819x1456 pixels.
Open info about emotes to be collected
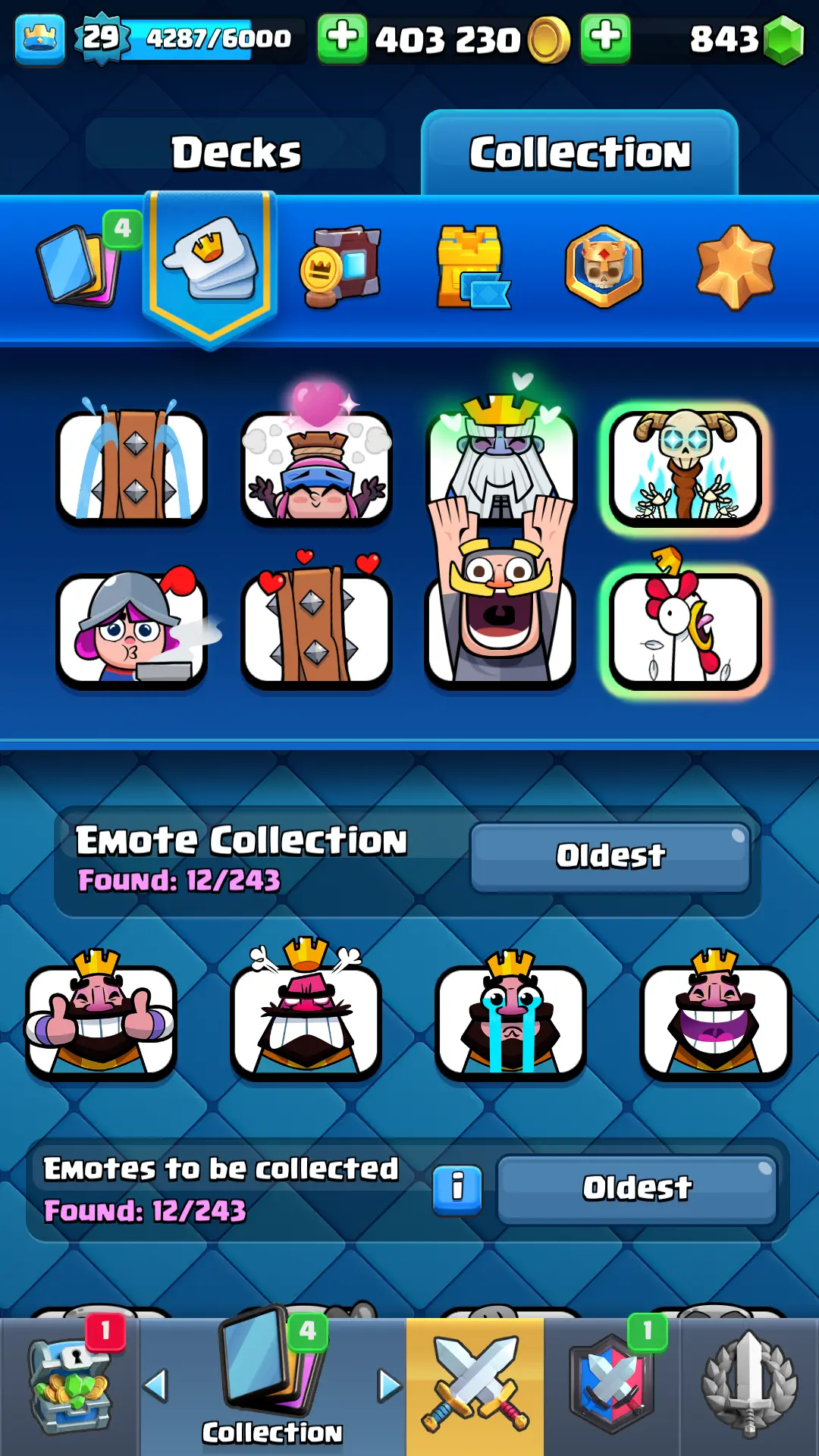click(457, 1188)
